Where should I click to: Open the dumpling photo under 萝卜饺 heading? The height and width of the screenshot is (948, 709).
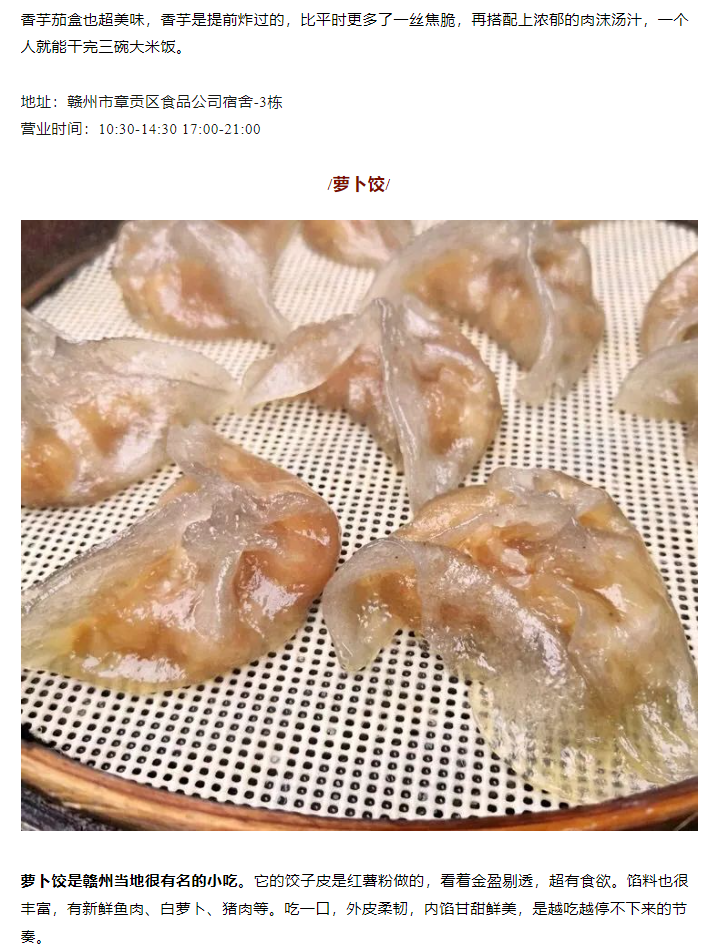(x=359, y=525)
